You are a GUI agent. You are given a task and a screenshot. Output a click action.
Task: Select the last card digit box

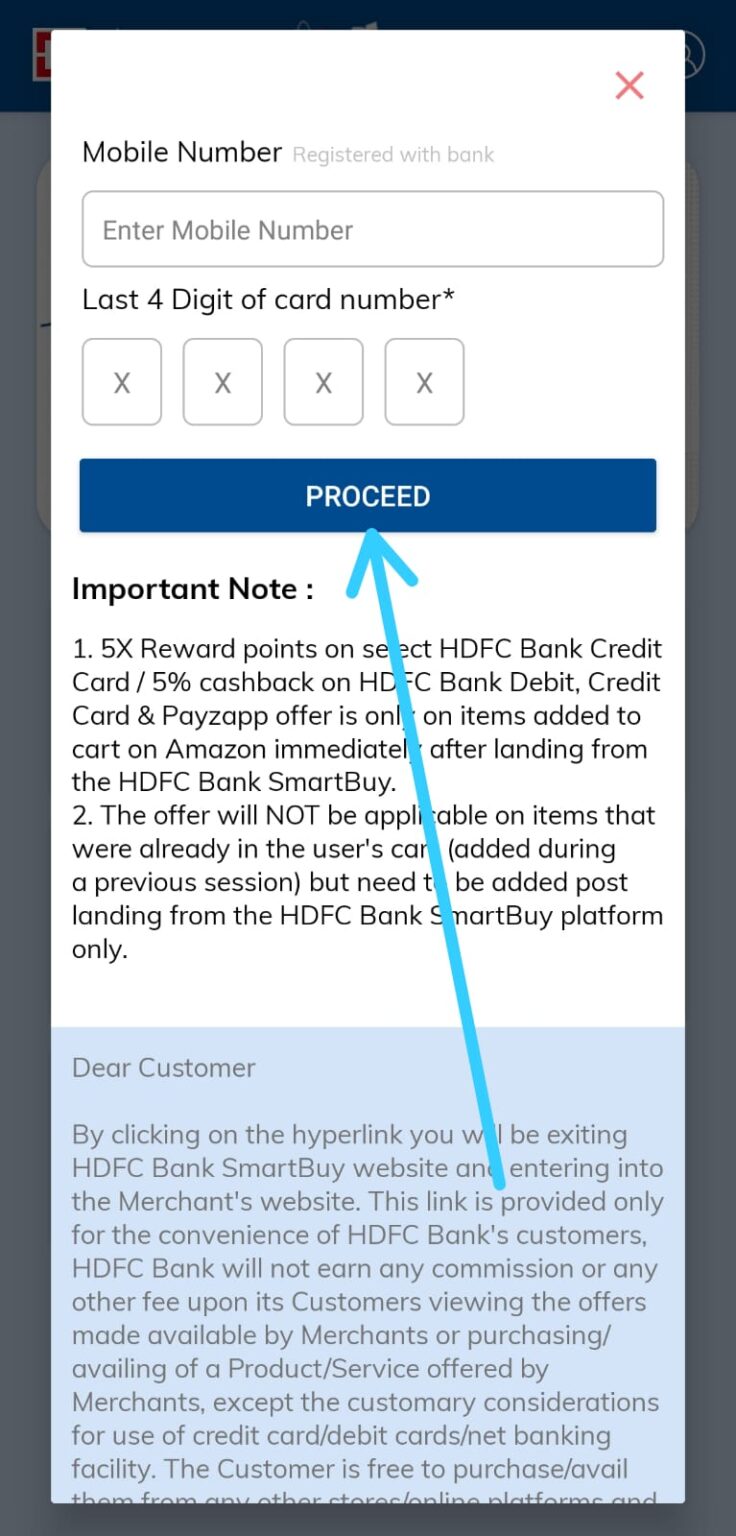coord(424,381)
